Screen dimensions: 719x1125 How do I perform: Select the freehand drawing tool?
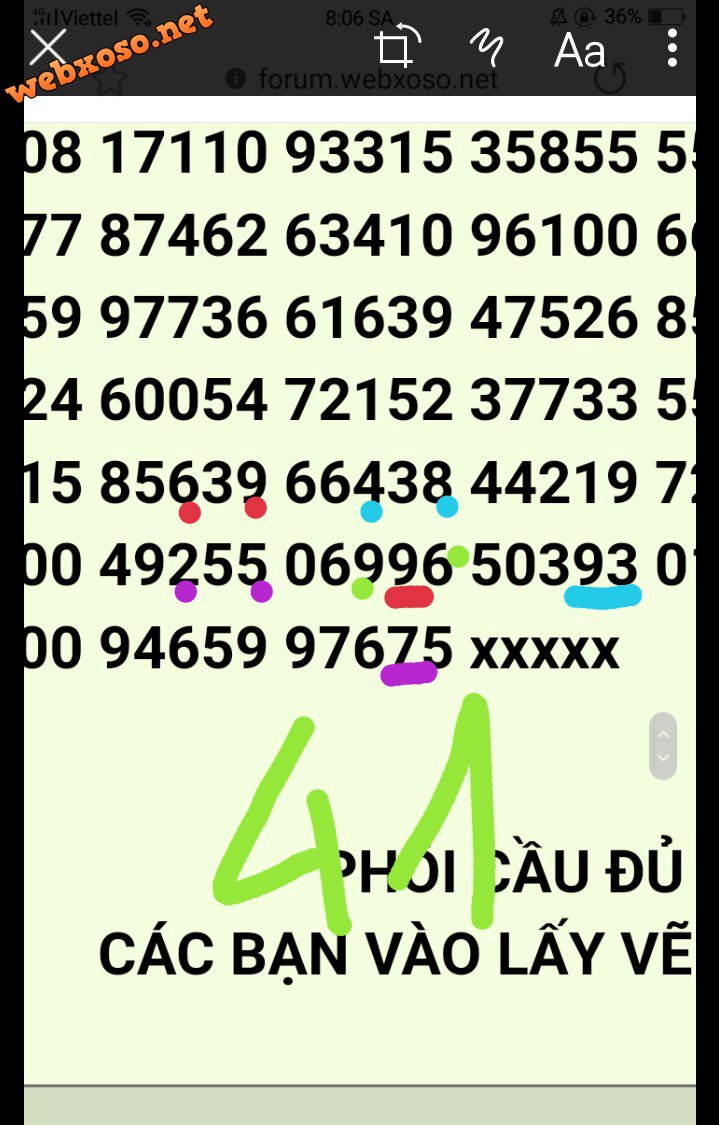pyautogui.click(x=487, y=47)
